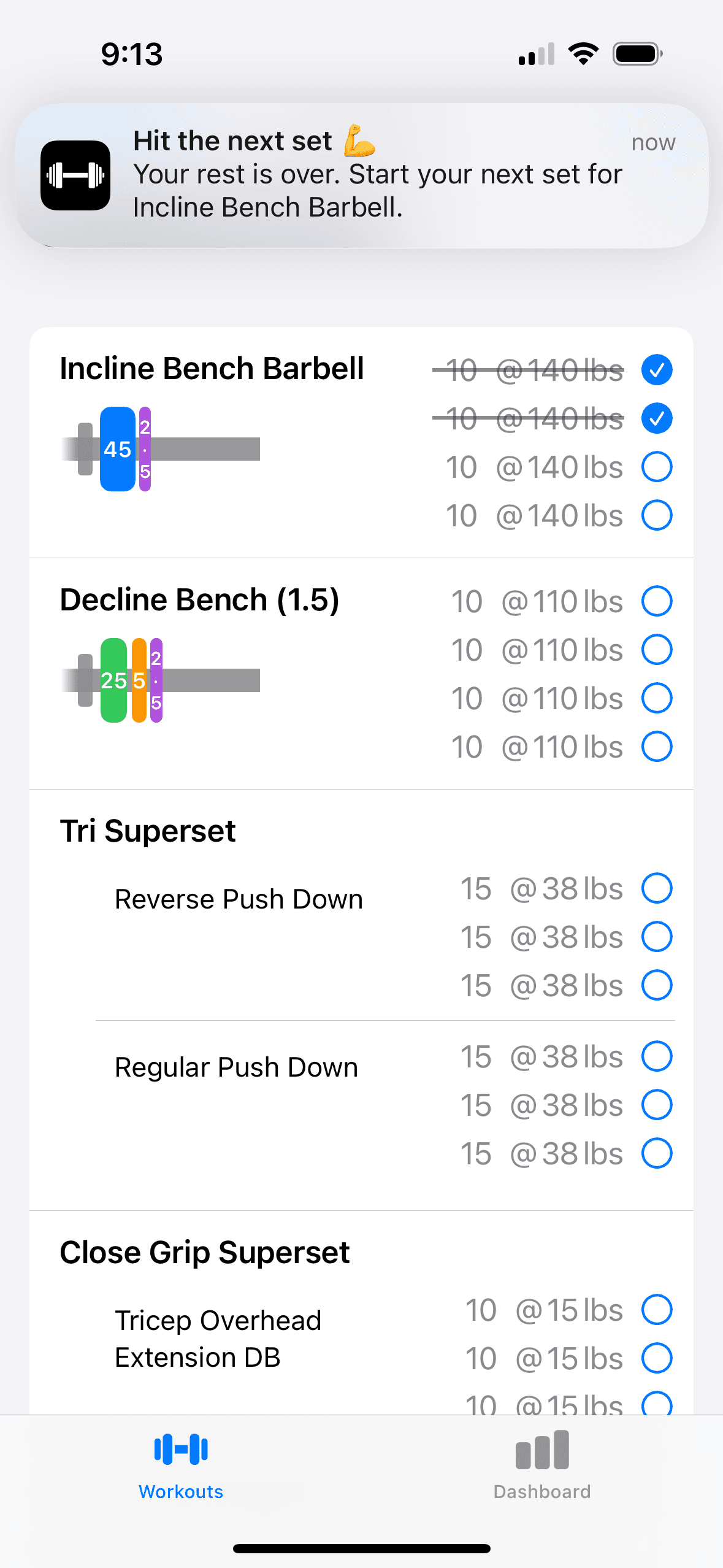Tap the rest-over notification banner
This screenshot has width=723, height=1568.
pos(361,174)
